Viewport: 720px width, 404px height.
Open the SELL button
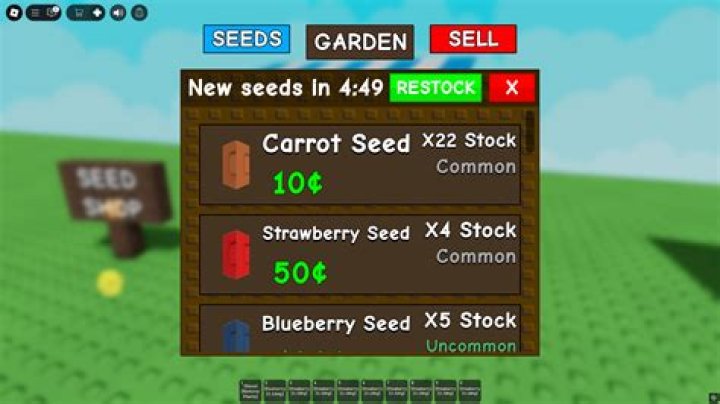473,39
